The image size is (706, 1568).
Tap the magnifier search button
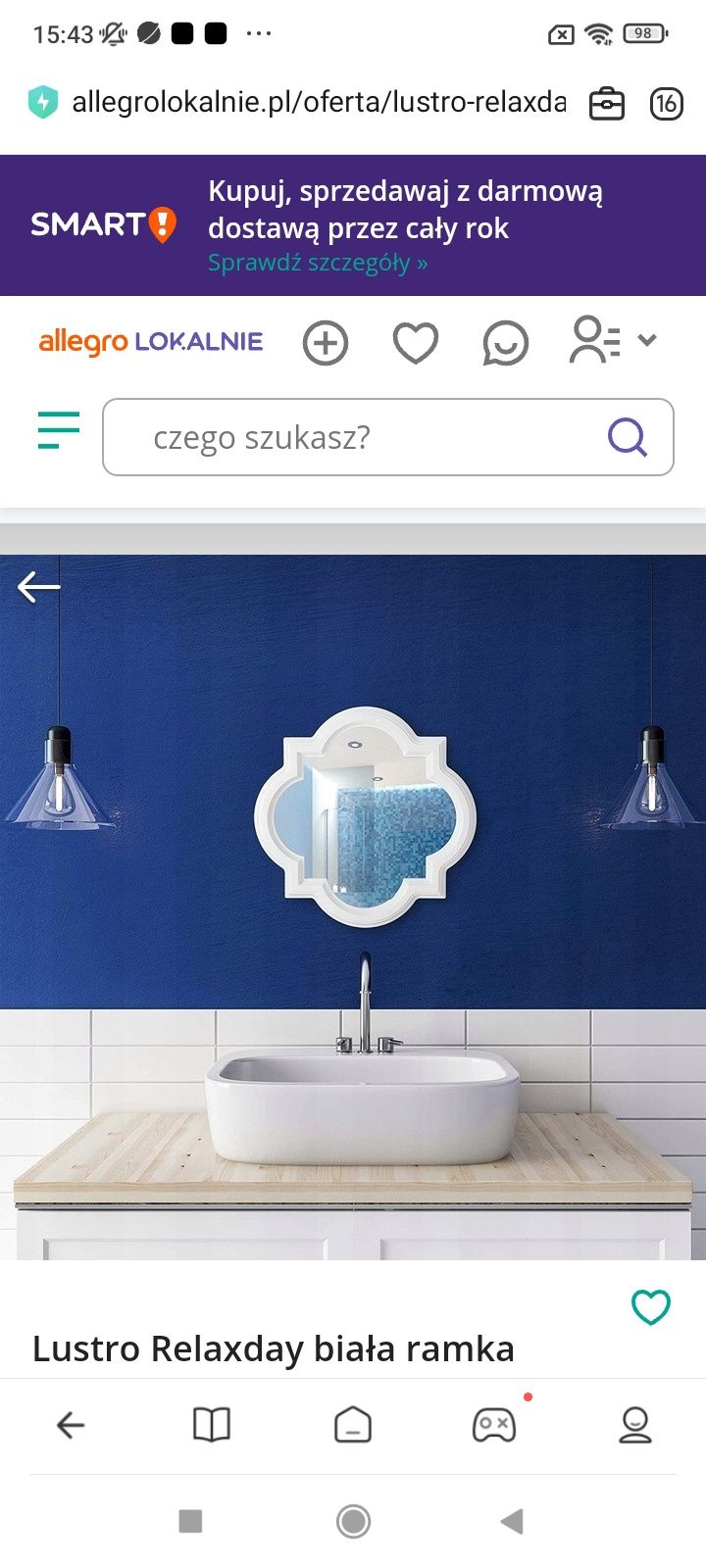[628, 437]
